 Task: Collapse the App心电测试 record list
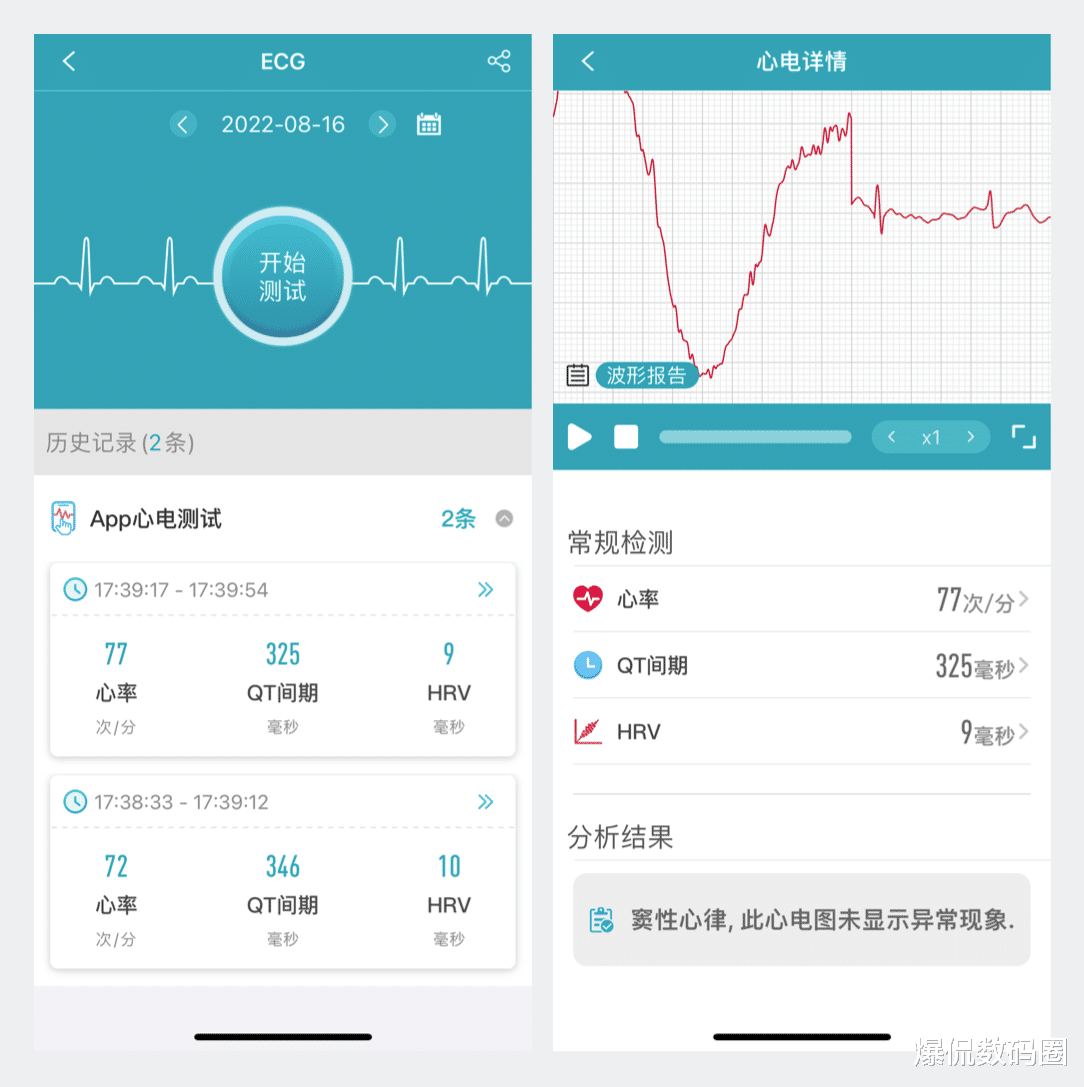[505, 519]
